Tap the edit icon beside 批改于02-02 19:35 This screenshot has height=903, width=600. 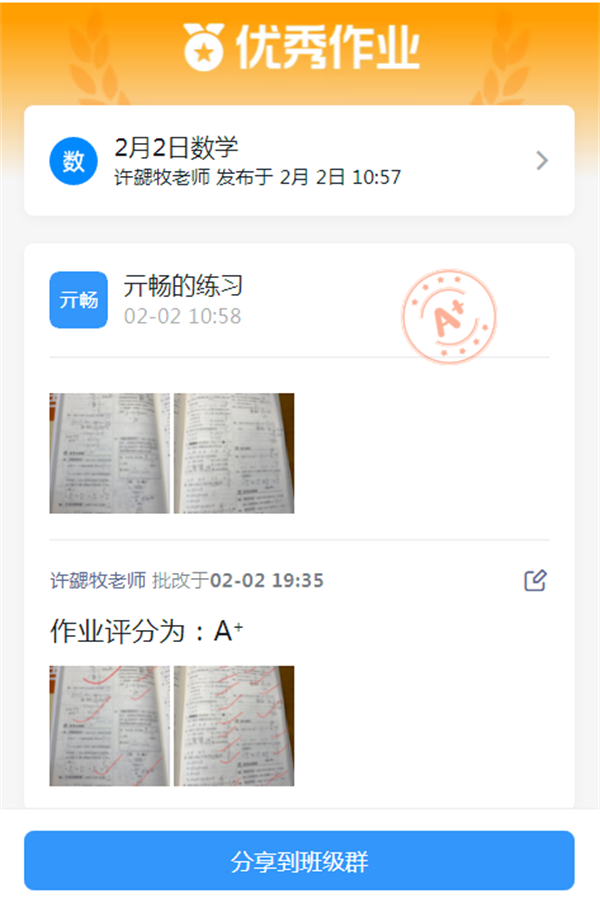(536, 580)
